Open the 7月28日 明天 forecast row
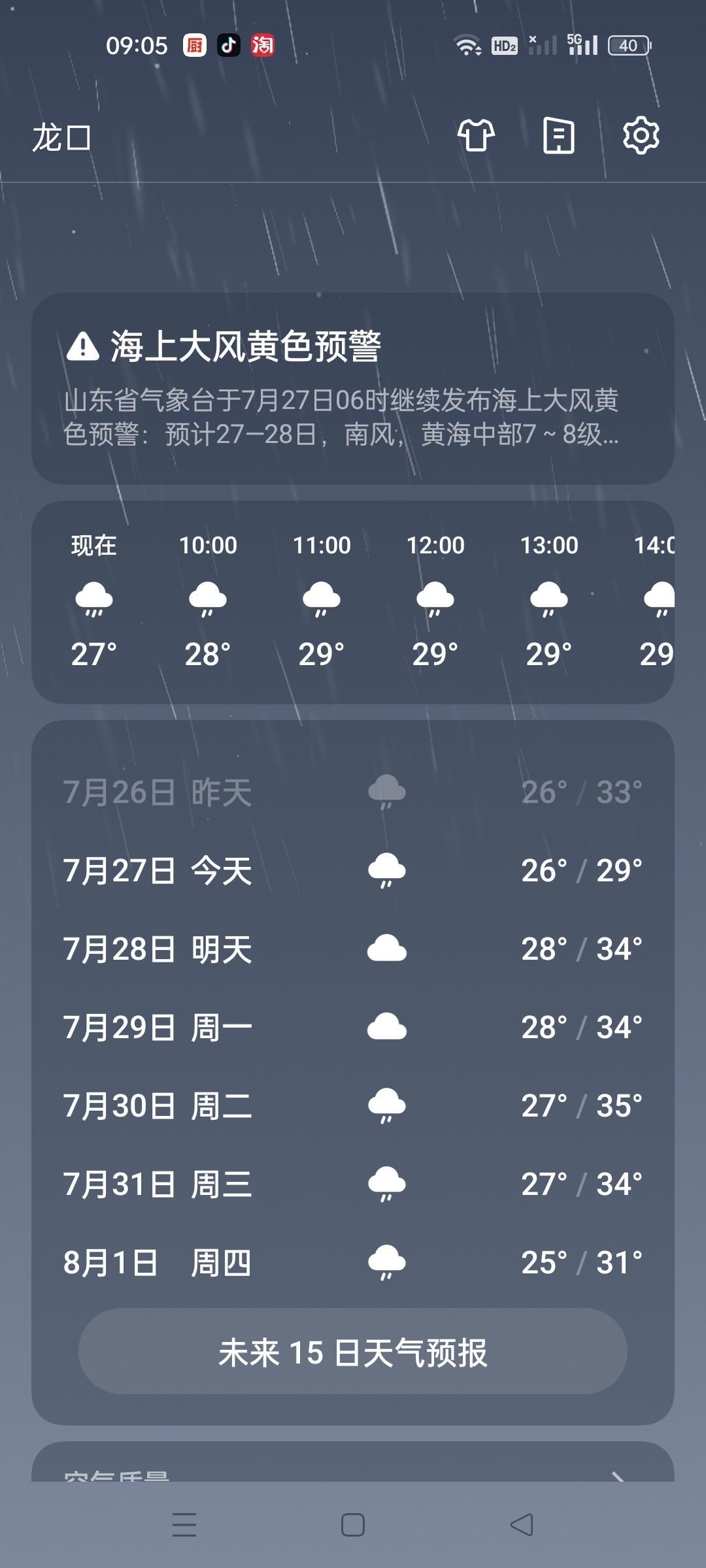 pos(353,949)
